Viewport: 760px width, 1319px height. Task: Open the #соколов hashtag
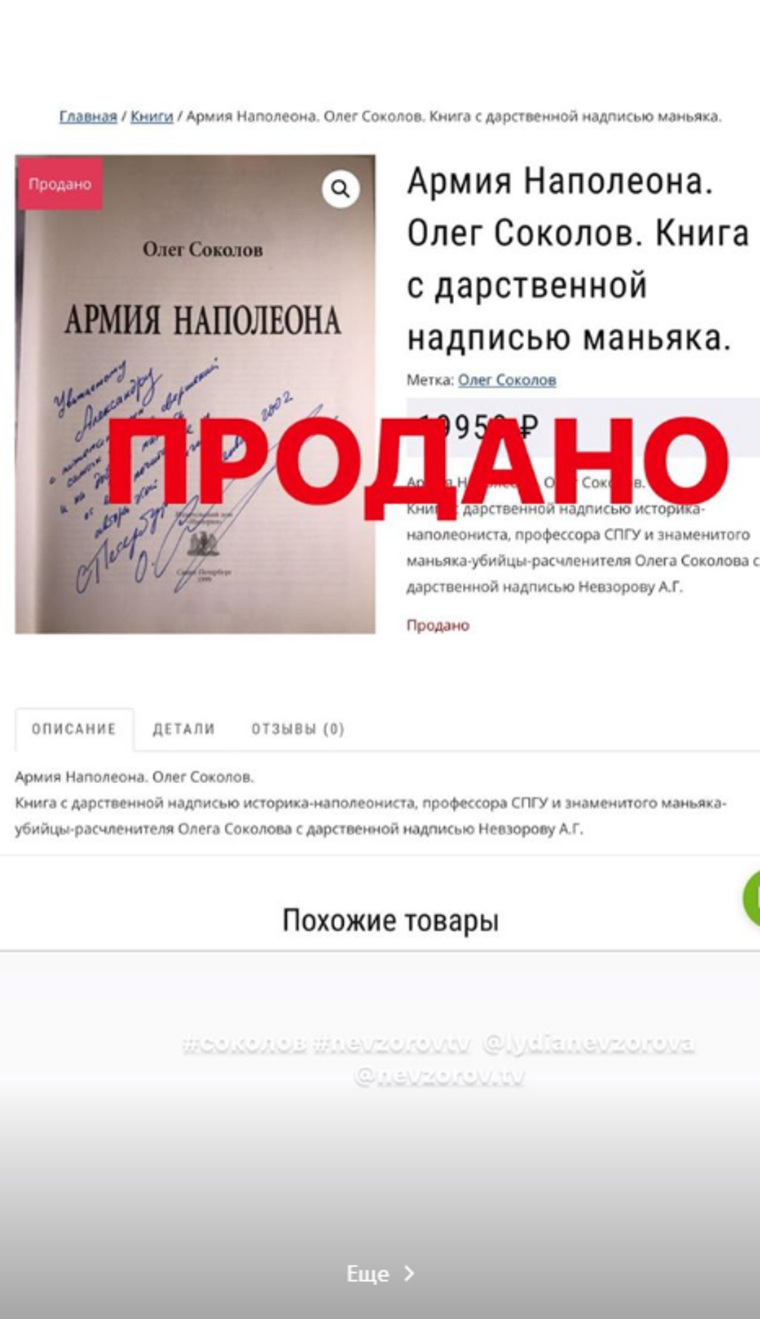click(243, 1044)
